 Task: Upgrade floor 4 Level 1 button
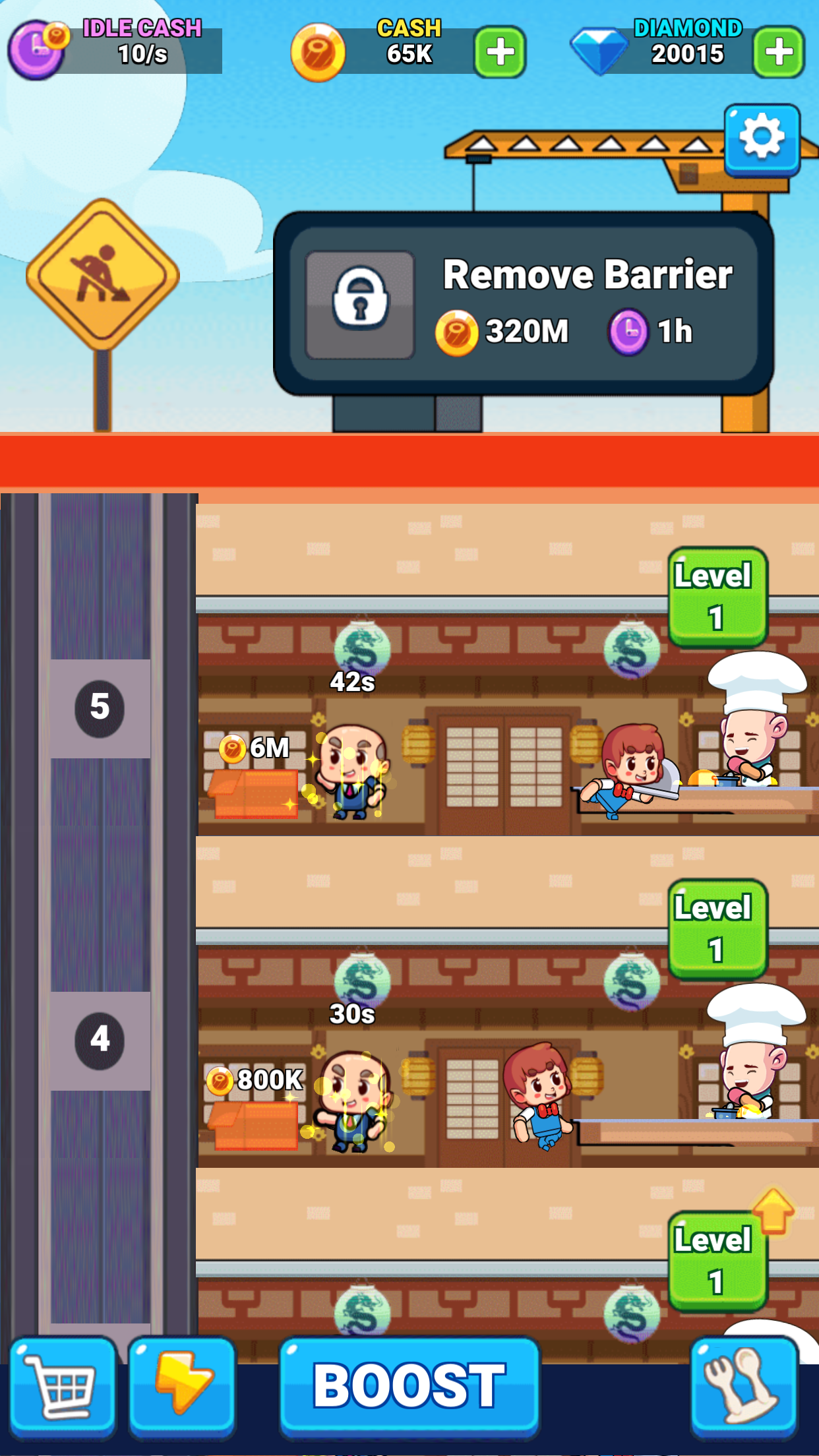[x=717, y=929]
